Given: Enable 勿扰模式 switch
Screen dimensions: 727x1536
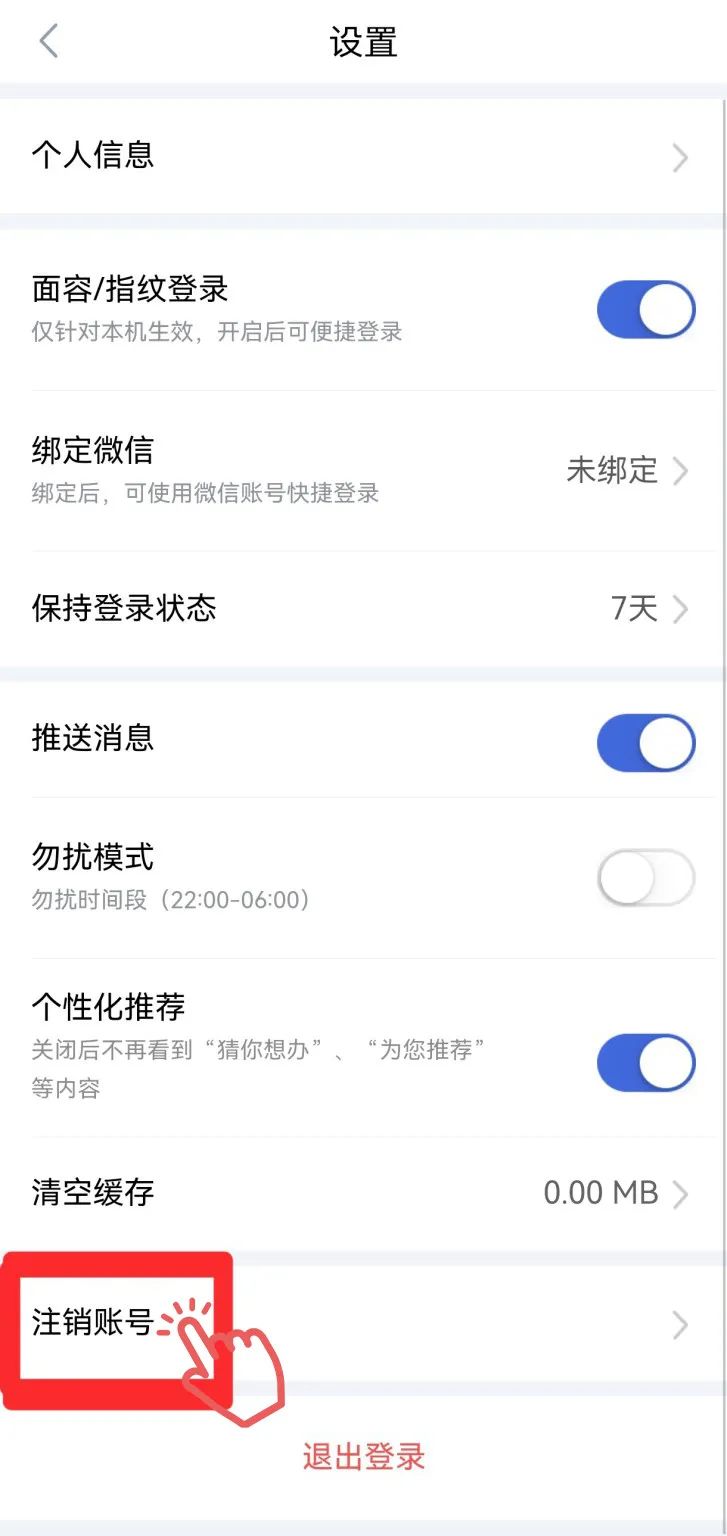Looking at the screenshot, I should pyautogui.click(x=645, y=878).
